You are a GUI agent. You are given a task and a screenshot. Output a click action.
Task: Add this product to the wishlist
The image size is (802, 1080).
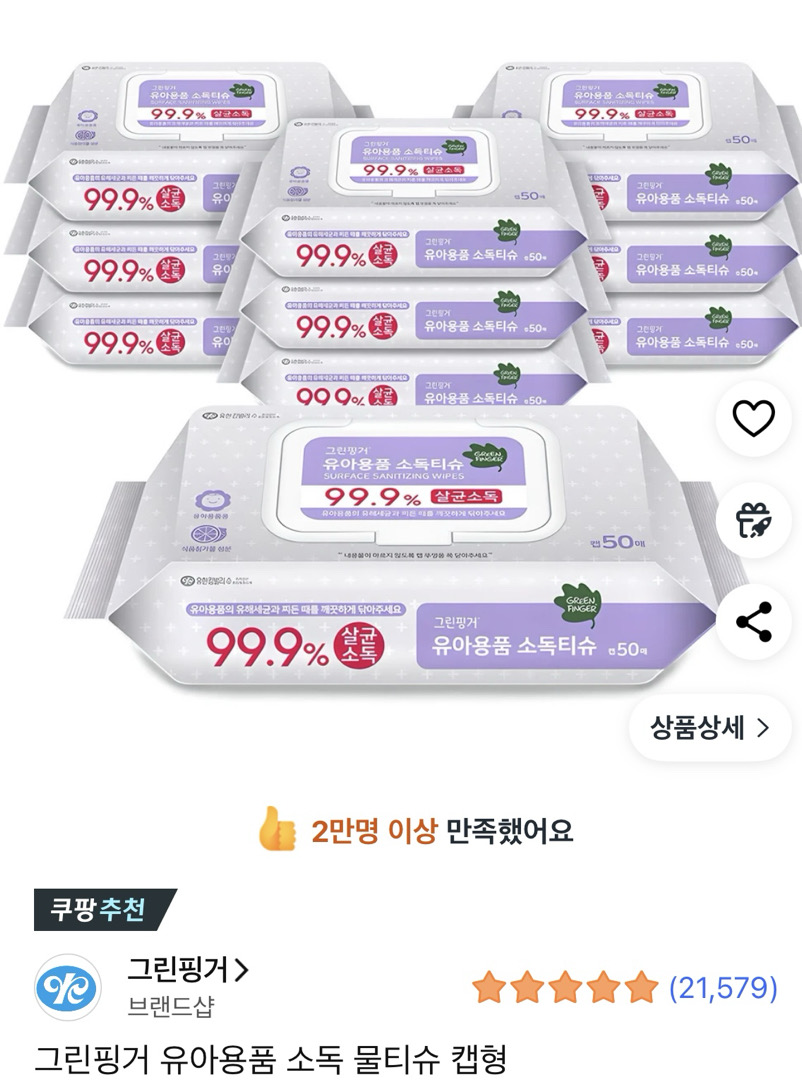pos(754,418)
